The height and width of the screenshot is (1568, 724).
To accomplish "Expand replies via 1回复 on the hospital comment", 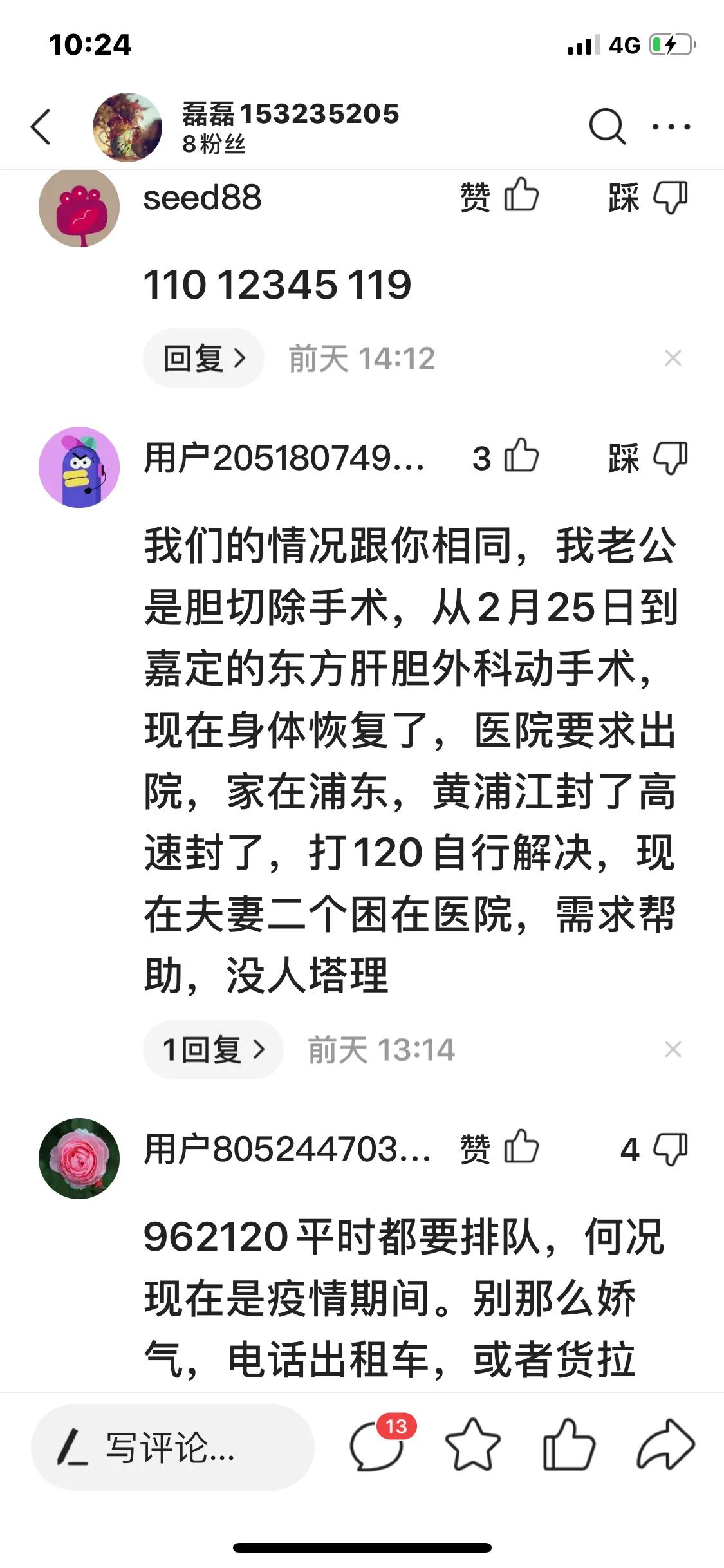I will [212, 1050].
